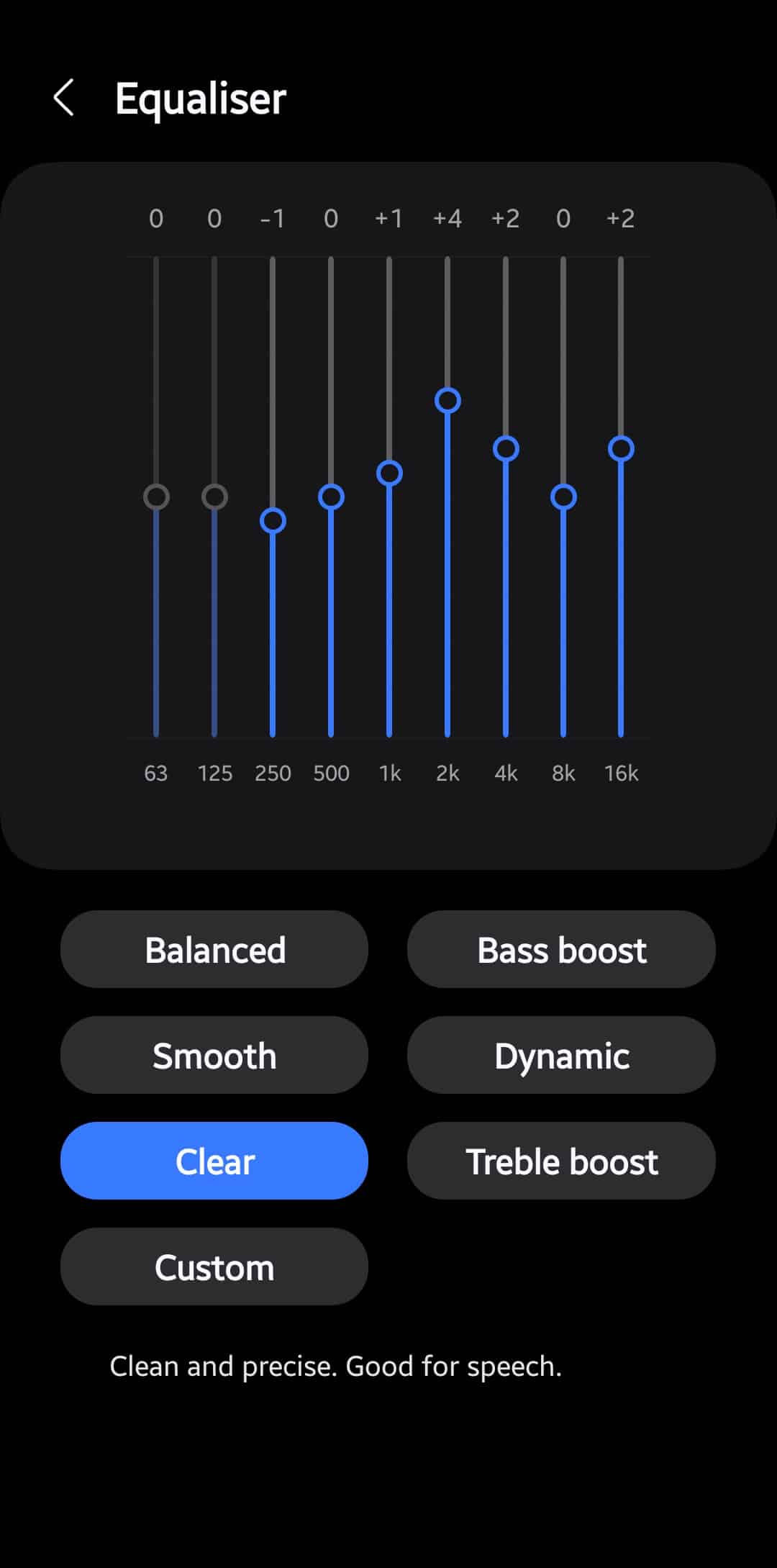Switch to the Smooth preset
Viewport: 777px width, 1568px height.
pyautogui.click(x=214, y=1055)
